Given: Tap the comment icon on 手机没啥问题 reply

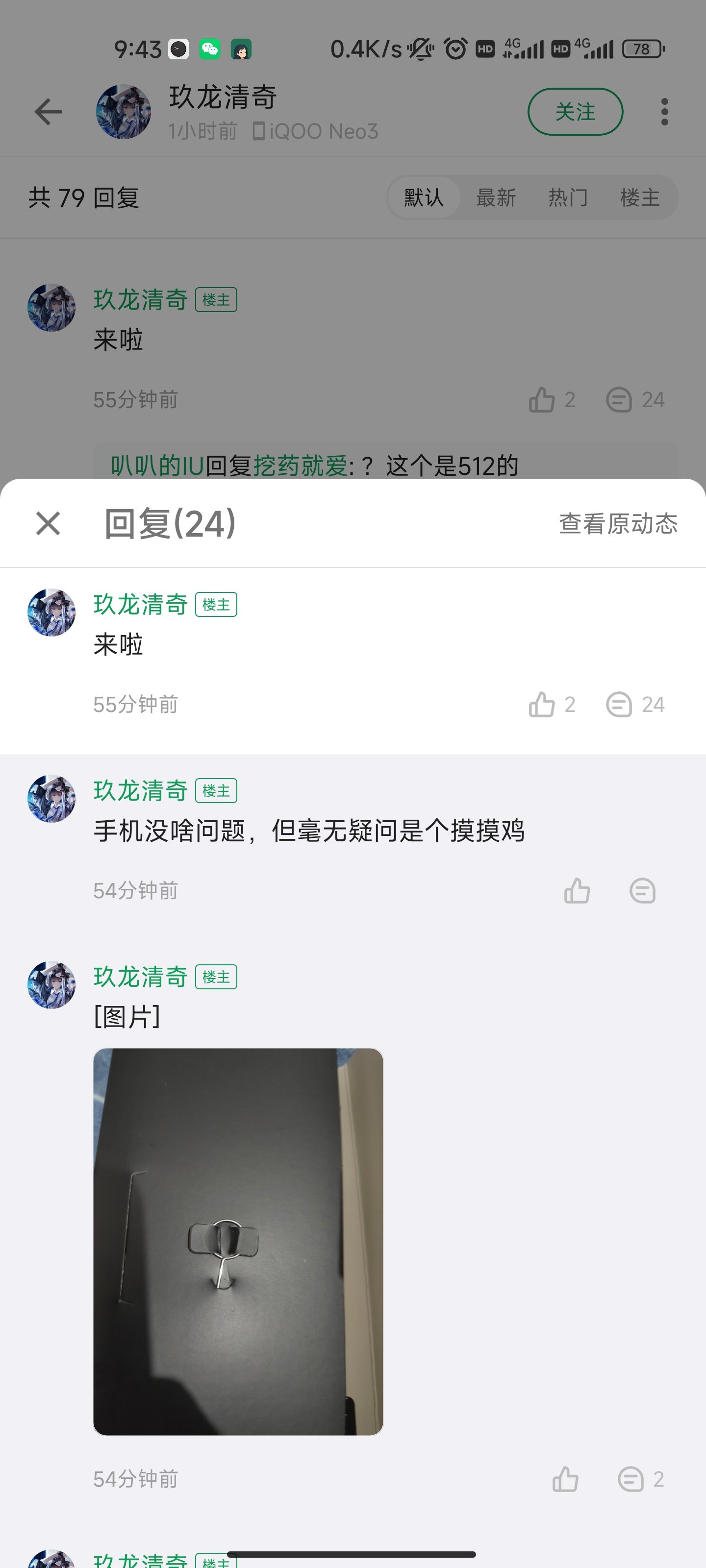Looking at the screenshot, I should point(642,890).
